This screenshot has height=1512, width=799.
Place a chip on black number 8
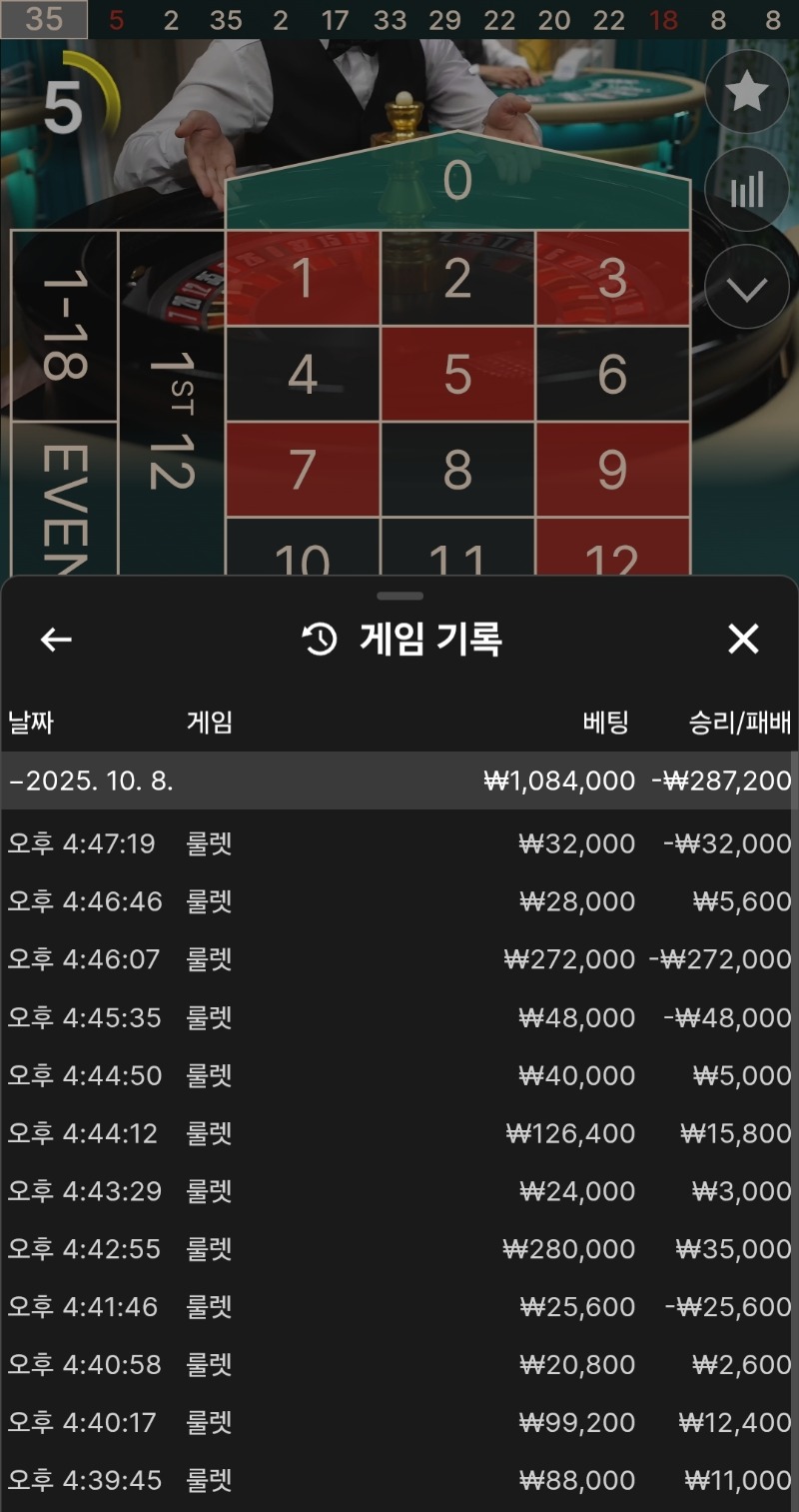(457, 470)
